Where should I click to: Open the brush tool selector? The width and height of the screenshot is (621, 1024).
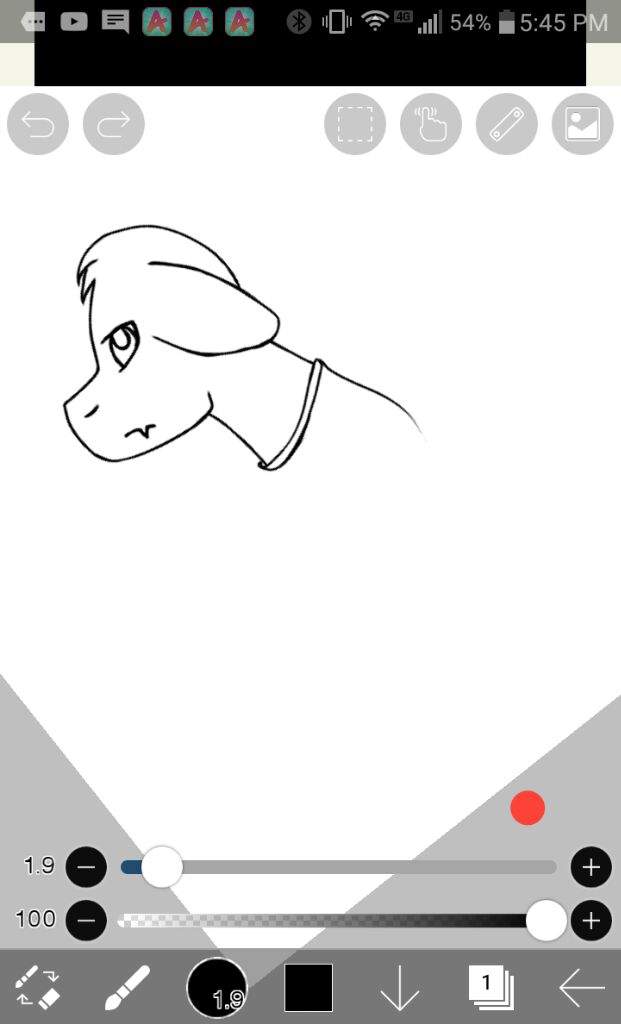pyautogui.click(x=127, y=988)
